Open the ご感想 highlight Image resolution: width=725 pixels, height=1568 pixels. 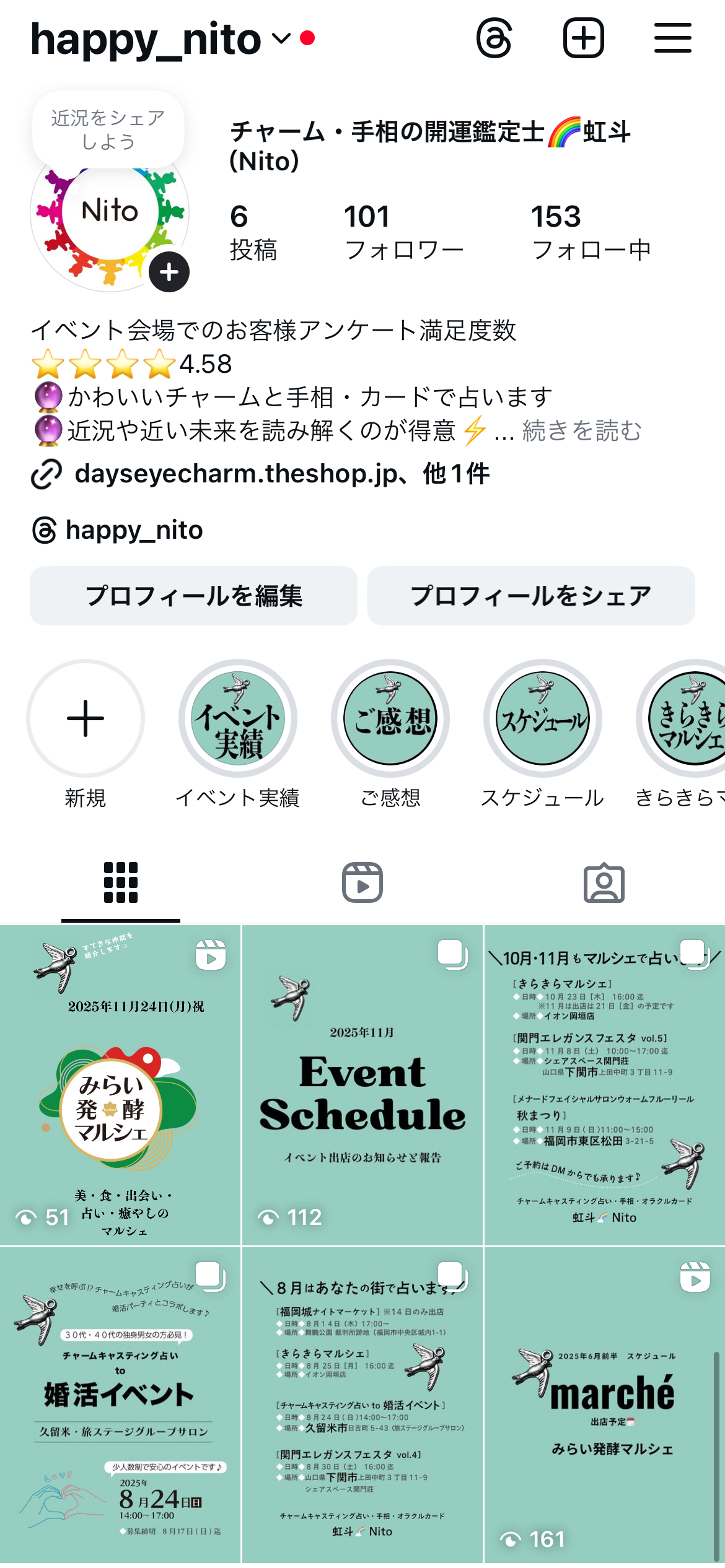pos(390,718)
